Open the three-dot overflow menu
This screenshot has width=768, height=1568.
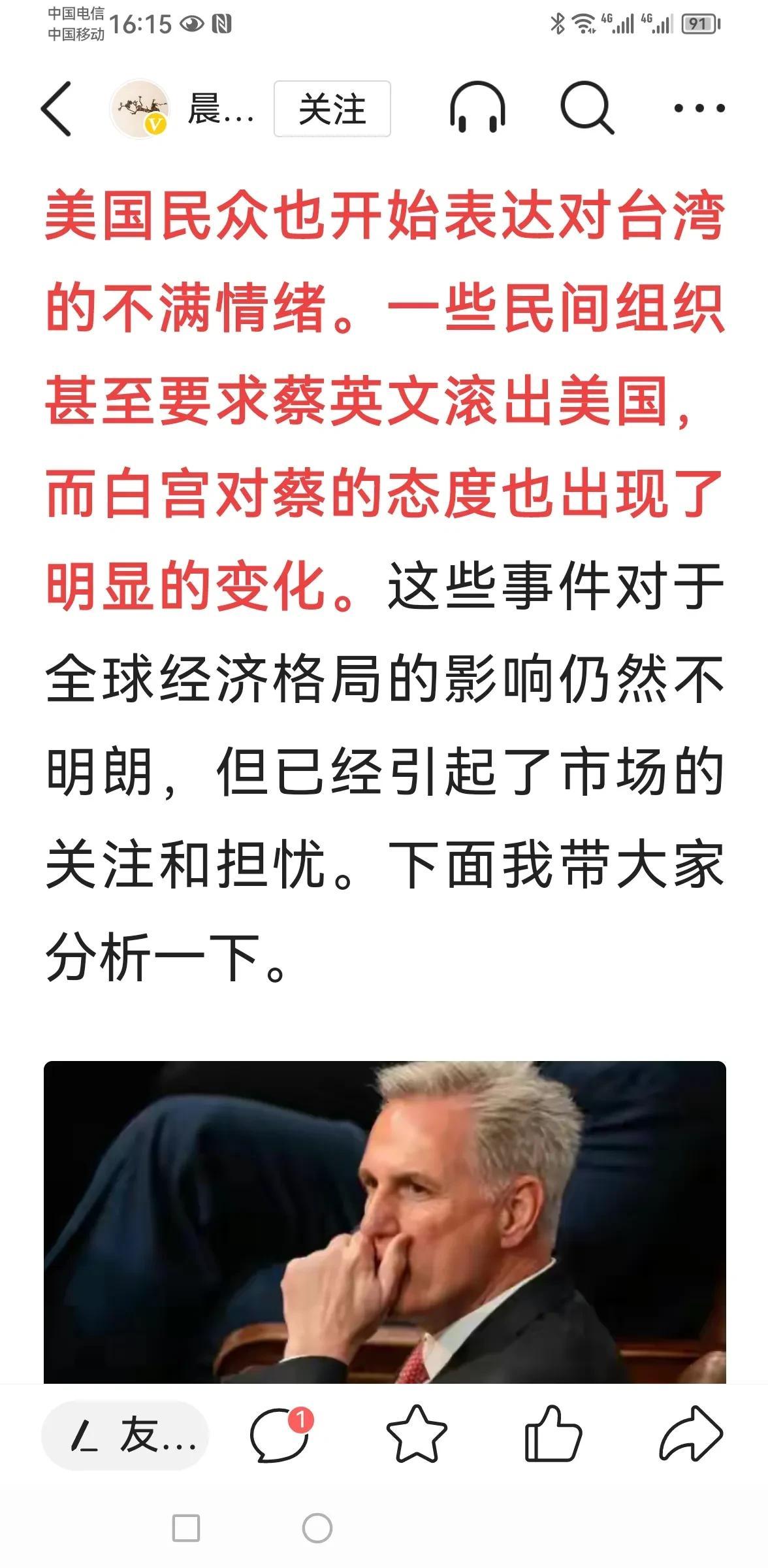(x=699, y=108)
